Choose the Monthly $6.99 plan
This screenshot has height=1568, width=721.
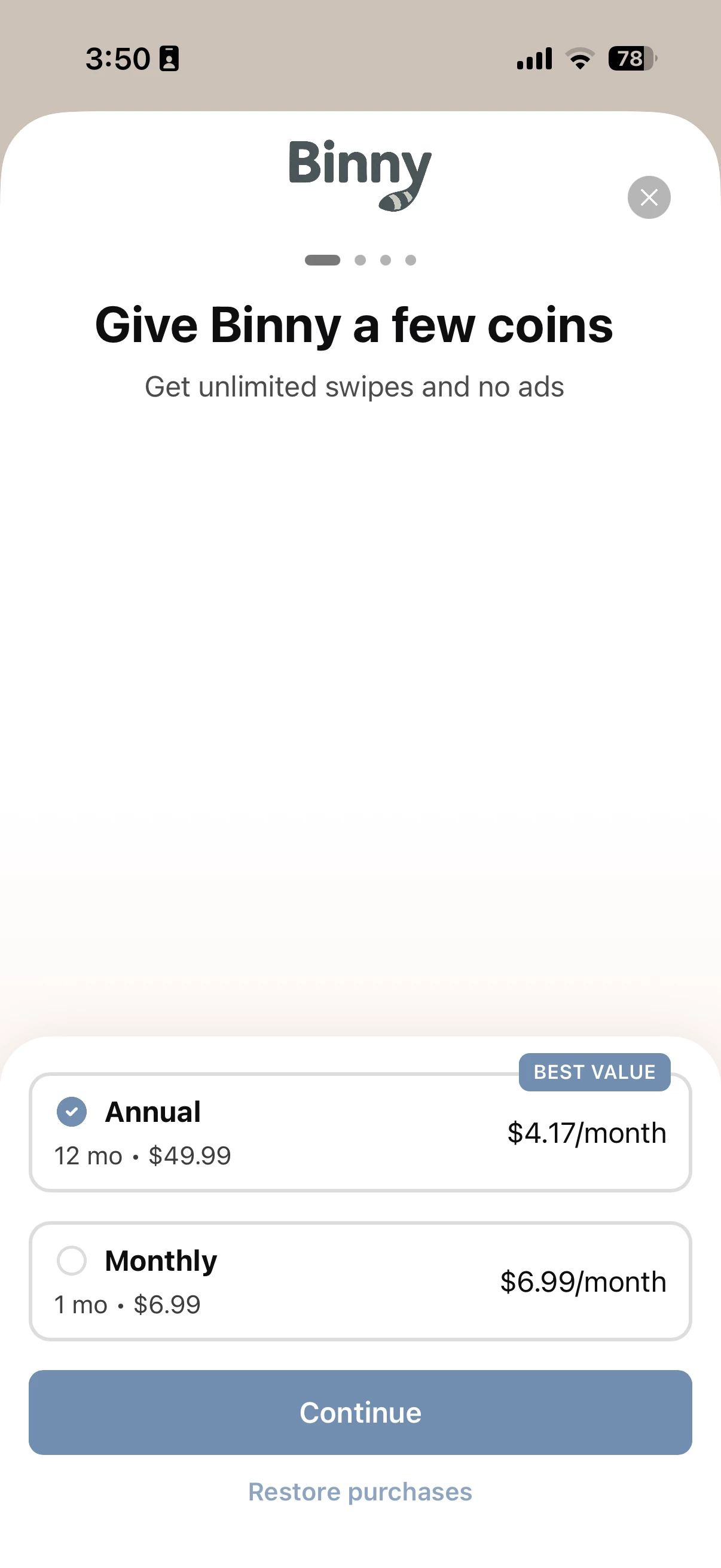pos(359,1282)
